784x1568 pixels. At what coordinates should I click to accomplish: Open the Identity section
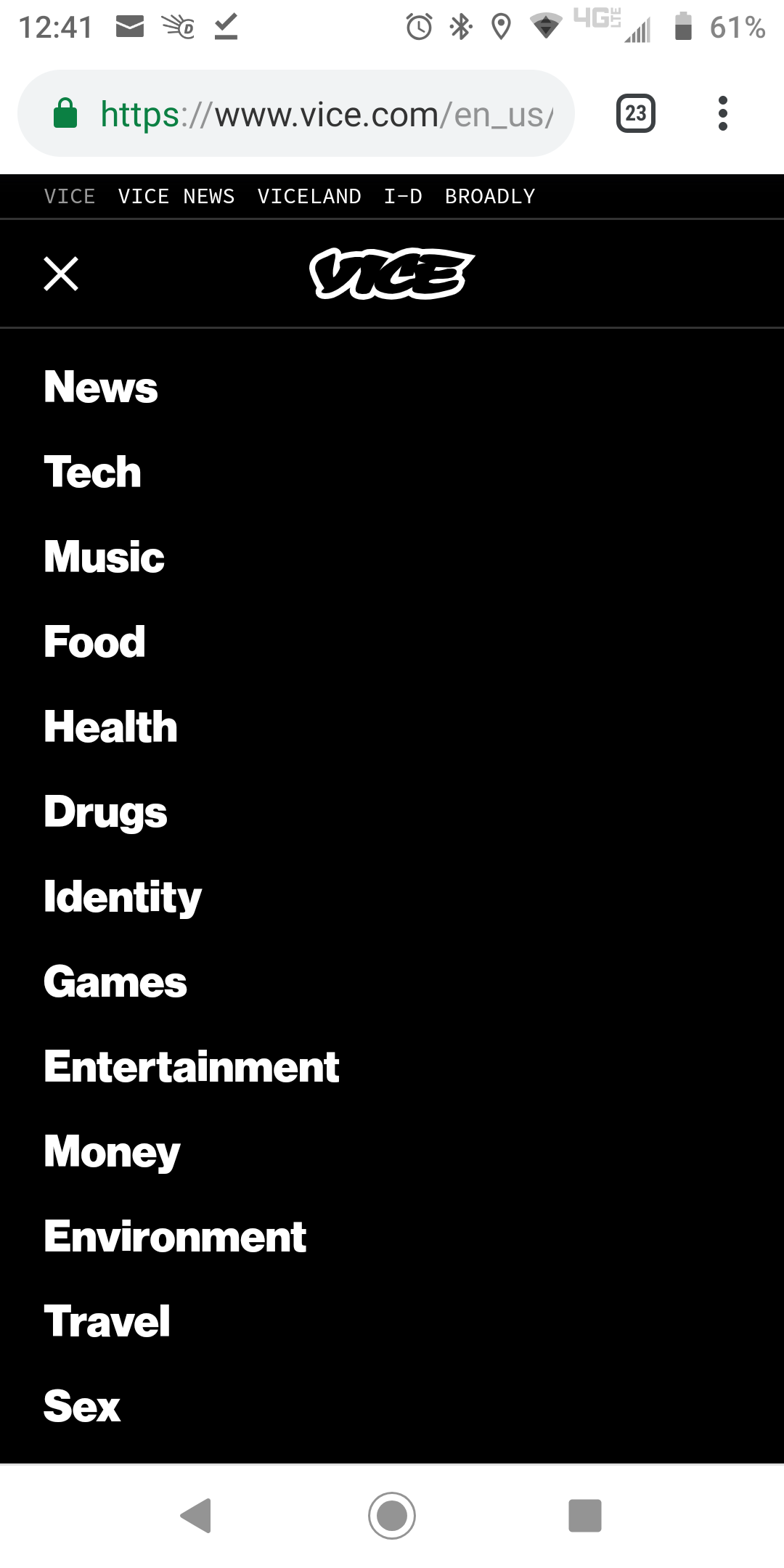tap(123, 897)
